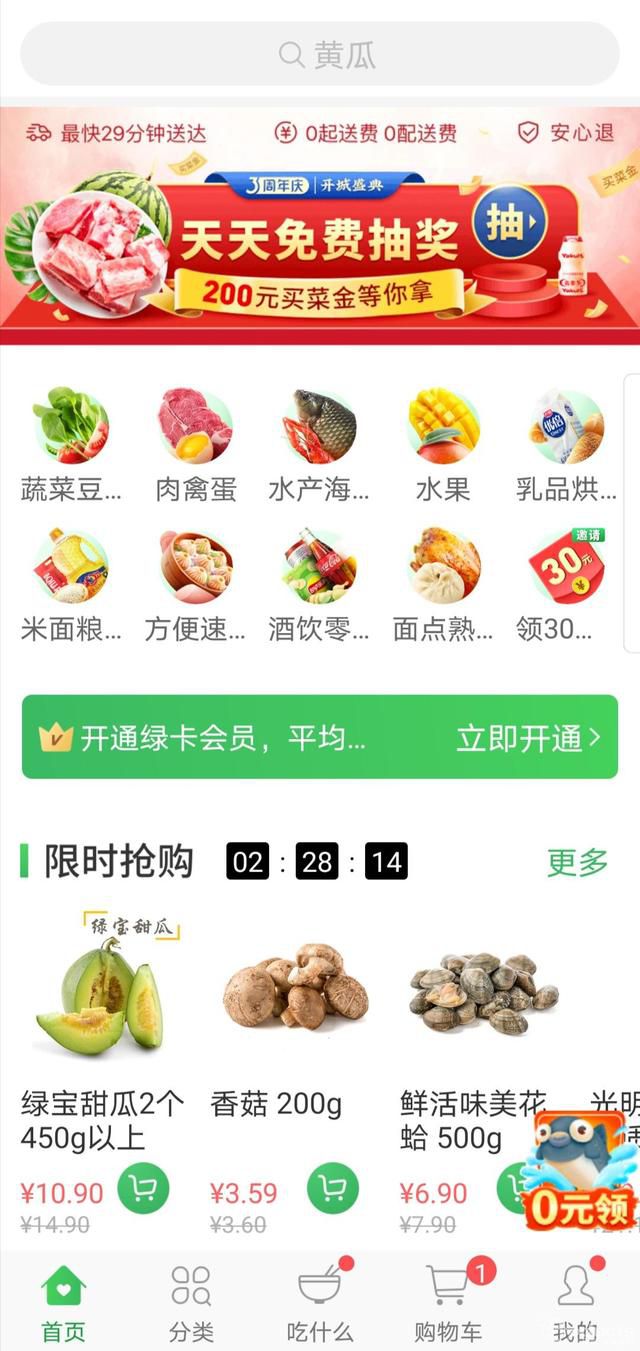Open the search box showing 黄瓜

(320, 54)
